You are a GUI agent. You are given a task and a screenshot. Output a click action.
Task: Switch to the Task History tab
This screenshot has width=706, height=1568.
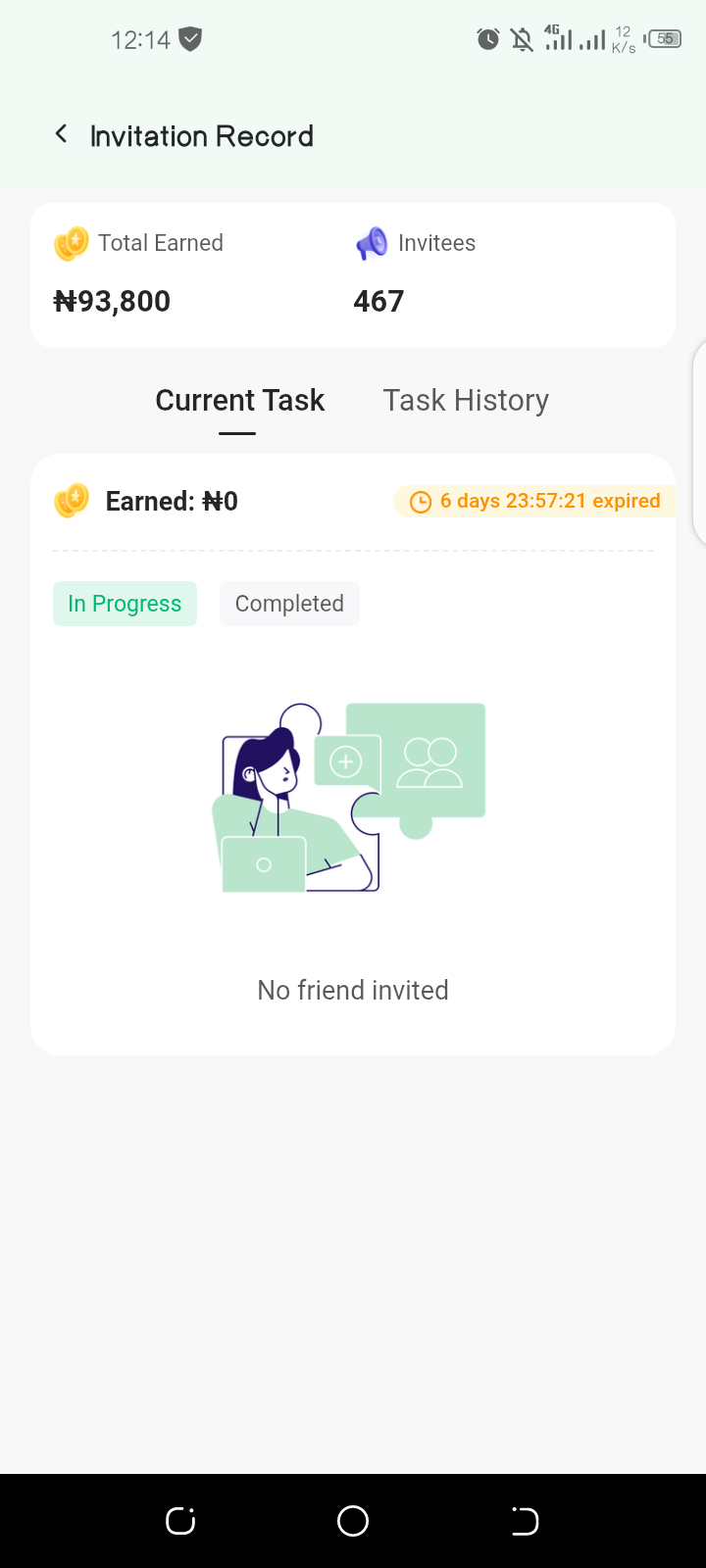(x=466, y=401)
